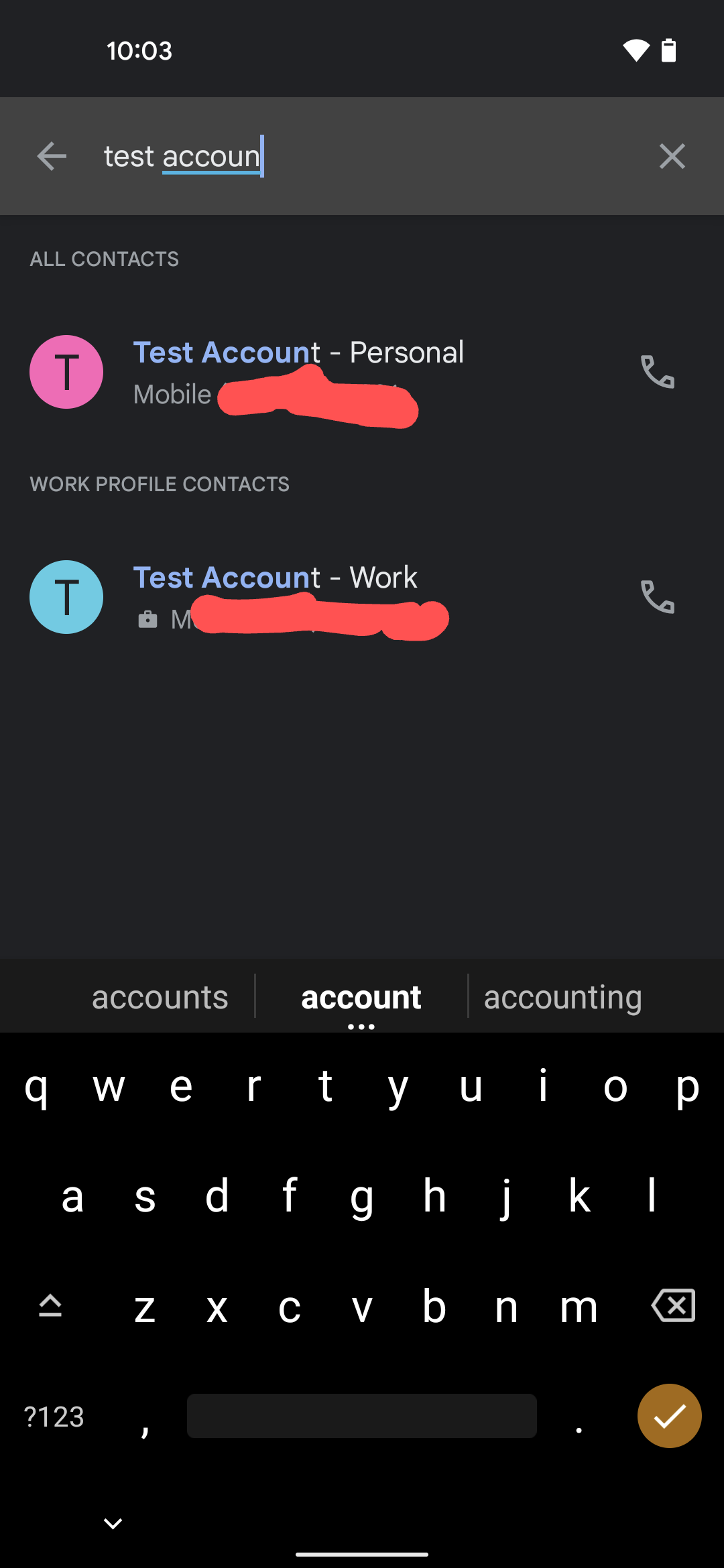
Task: Switch keyboard to symbols with ?123 key
Action: coord(54,1416)
